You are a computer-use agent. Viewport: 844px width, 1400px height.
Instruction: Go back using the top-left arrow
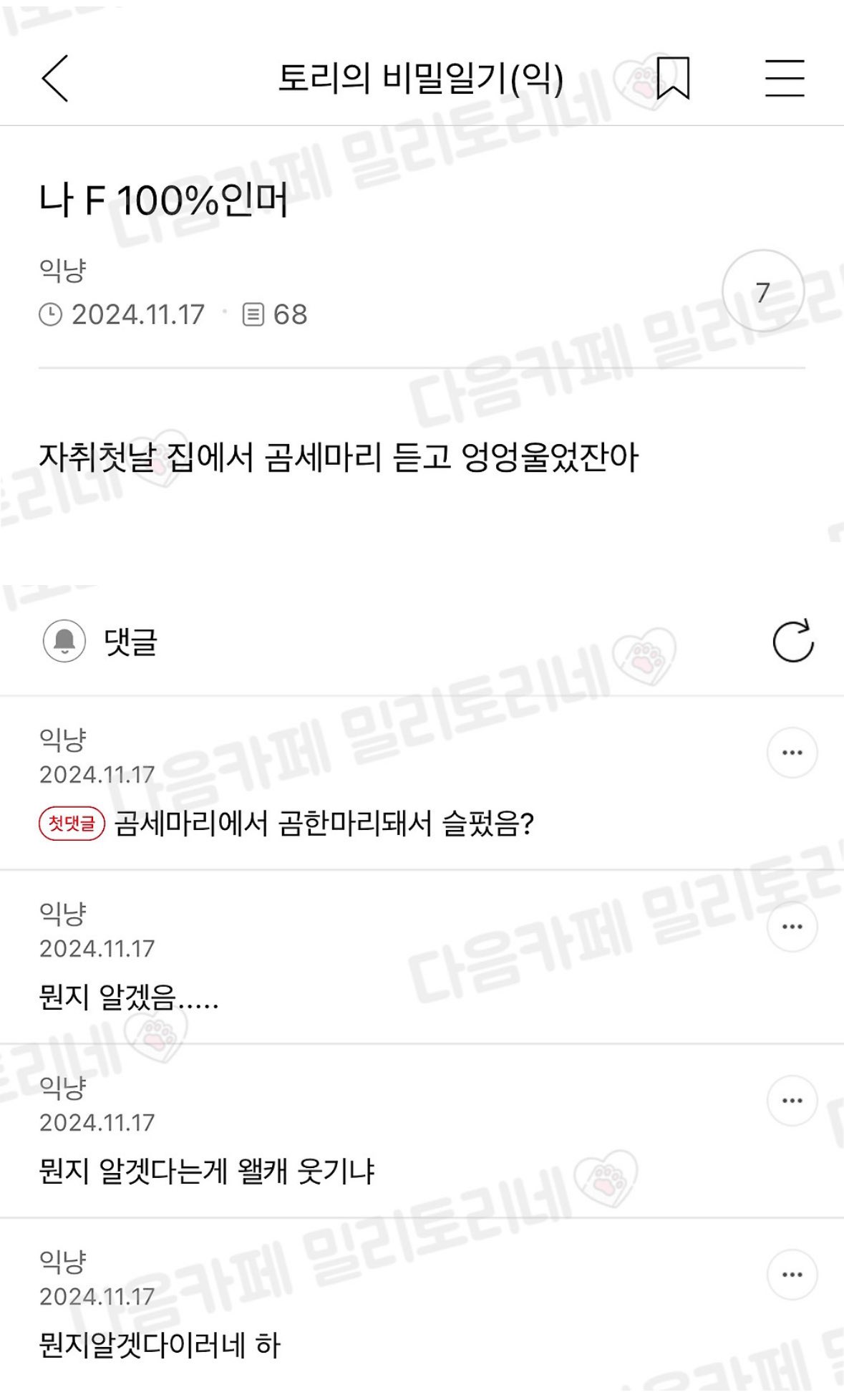(55, 78)
